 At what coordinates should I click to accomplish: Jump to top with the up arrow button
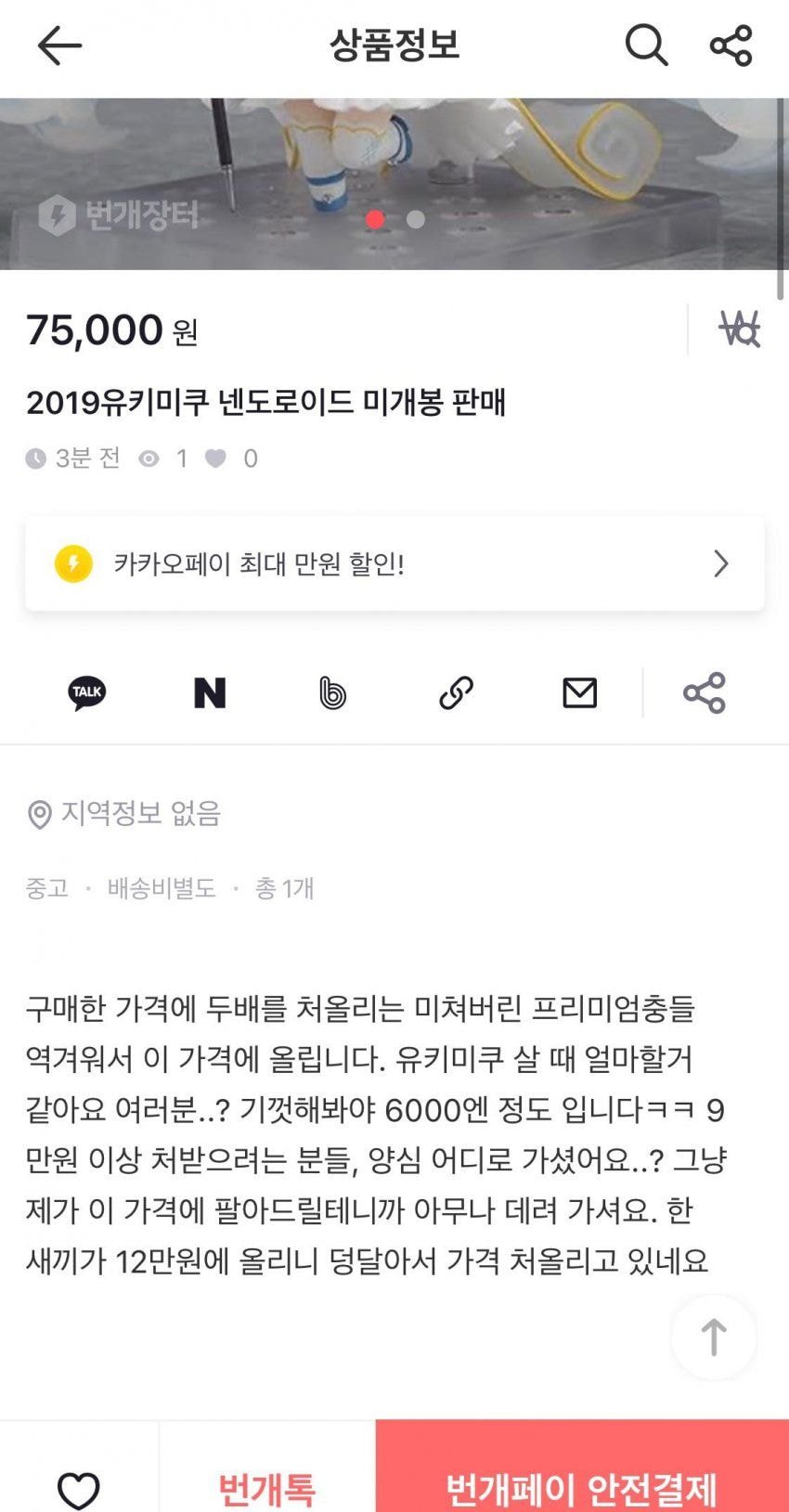[x=713, y=1337]
